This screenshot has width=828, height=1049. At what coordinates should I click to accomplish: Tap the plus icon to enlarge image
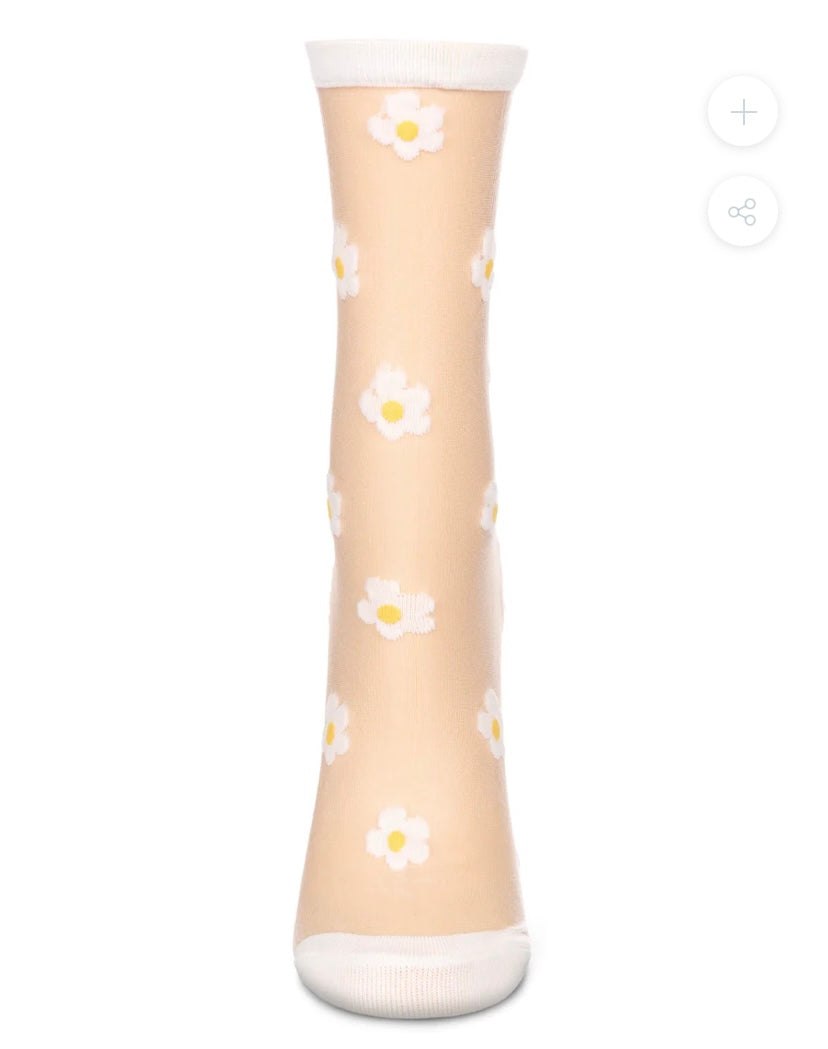(743, 112)
